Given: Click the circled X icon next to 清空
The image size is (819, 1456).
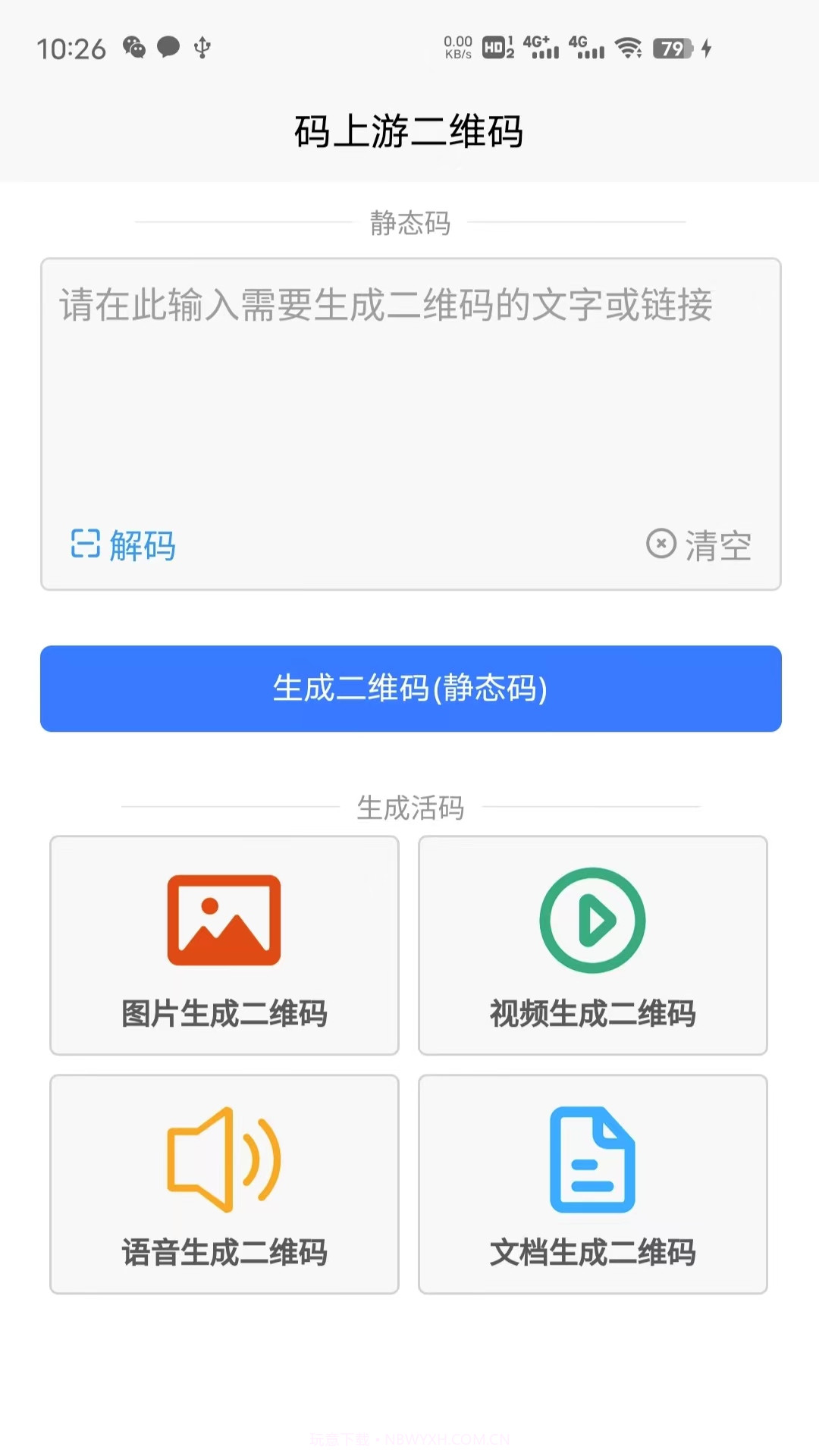Looking at the screenshot, I should 661,543.
